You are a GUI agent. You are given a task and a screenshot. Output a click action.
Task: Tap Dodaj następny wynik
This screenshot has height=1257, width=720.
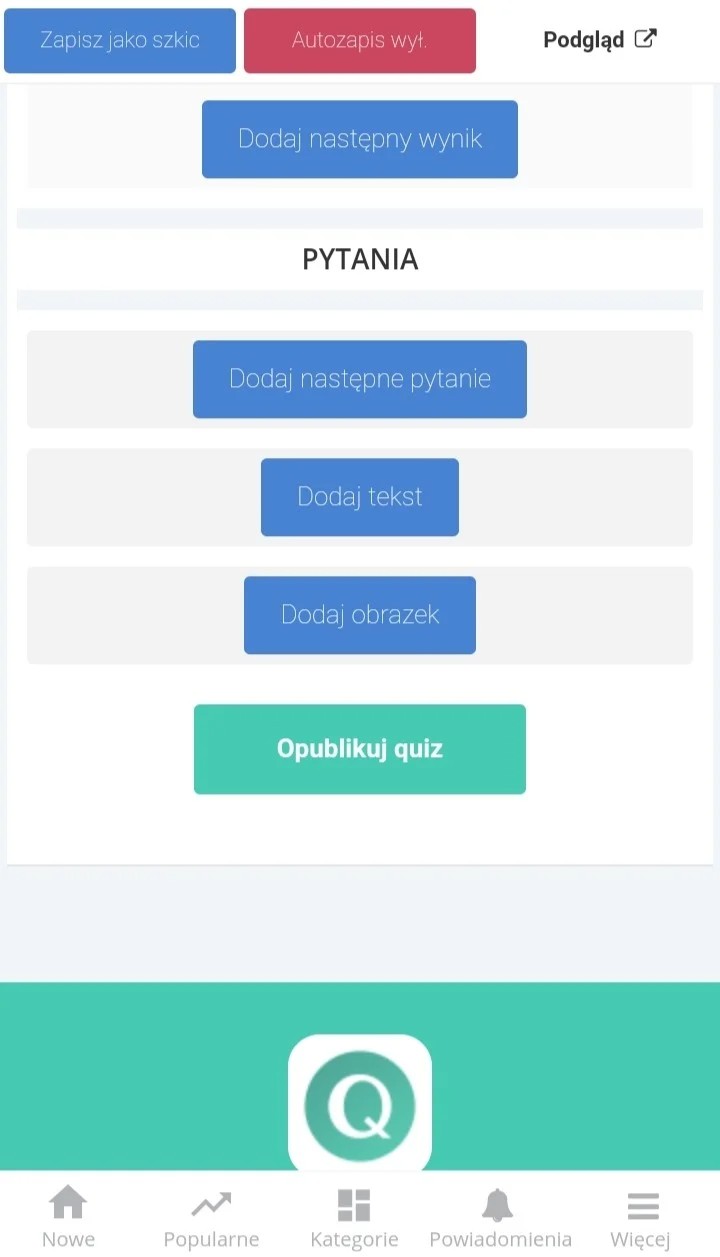point(360,139)
